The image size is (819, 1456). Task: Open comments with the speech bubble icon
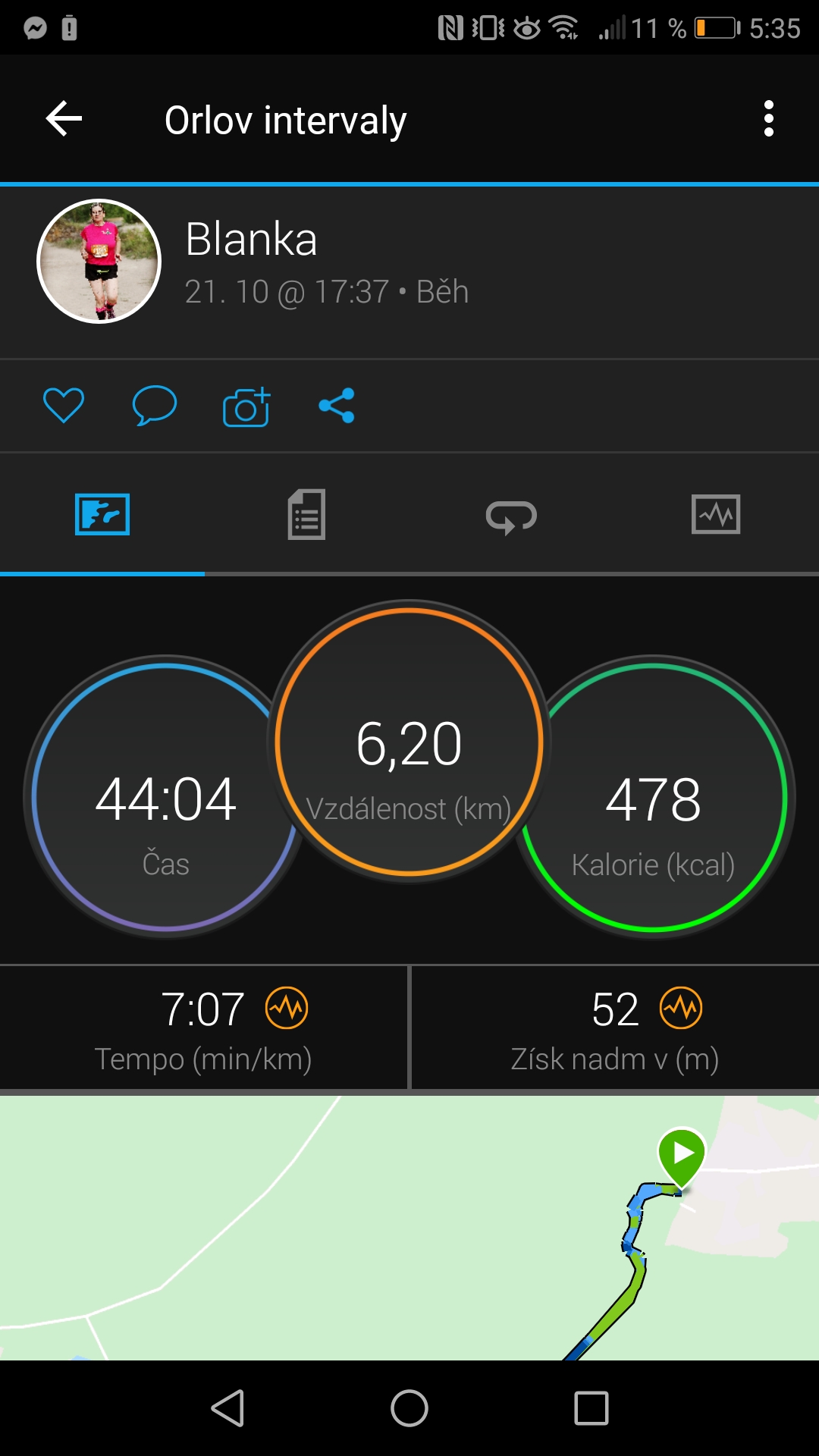[154, 405]
